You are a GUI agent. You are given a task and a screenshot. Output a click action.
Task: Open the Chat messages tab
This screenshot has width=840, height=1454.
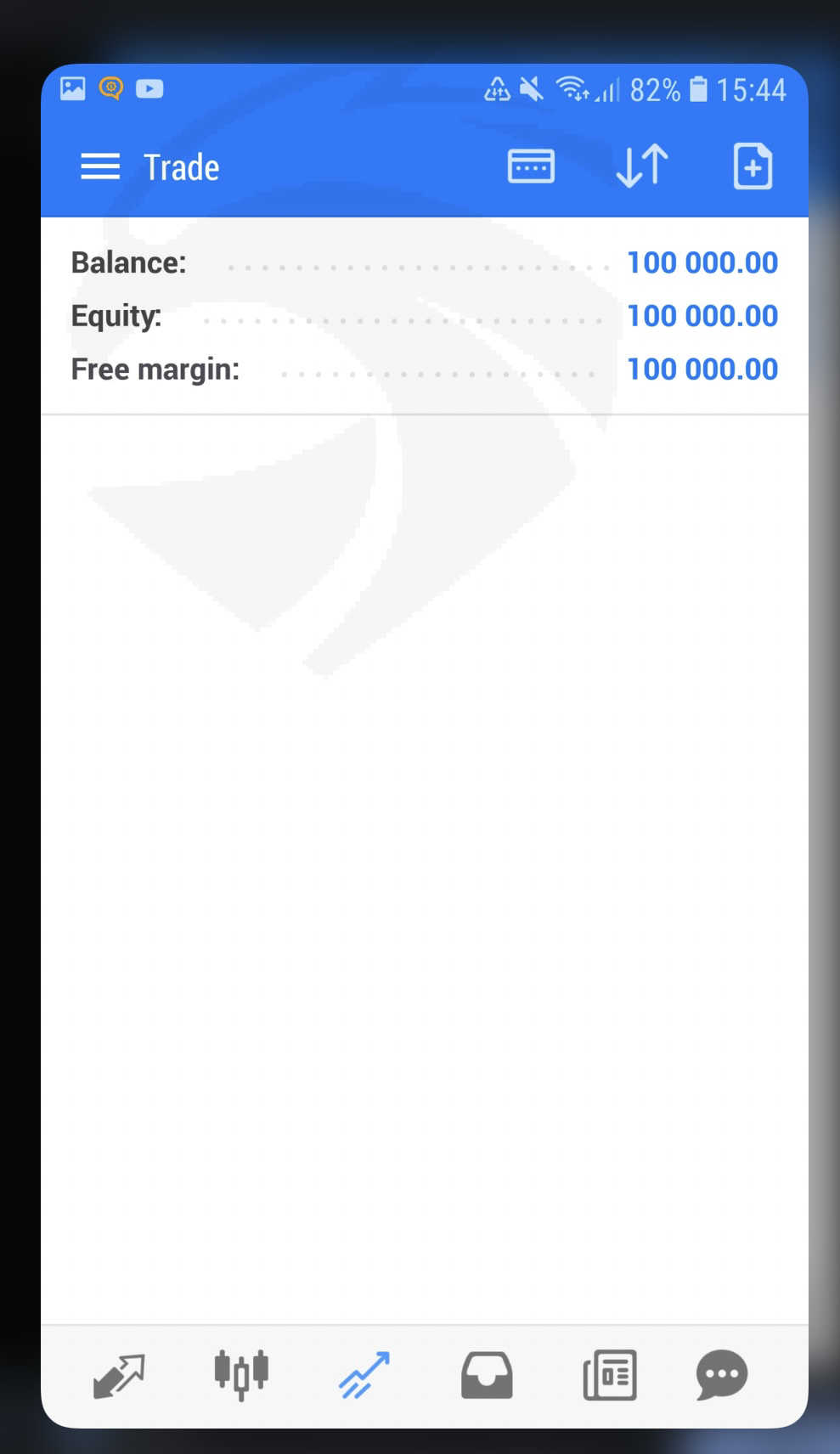[x=722, y=1375]
